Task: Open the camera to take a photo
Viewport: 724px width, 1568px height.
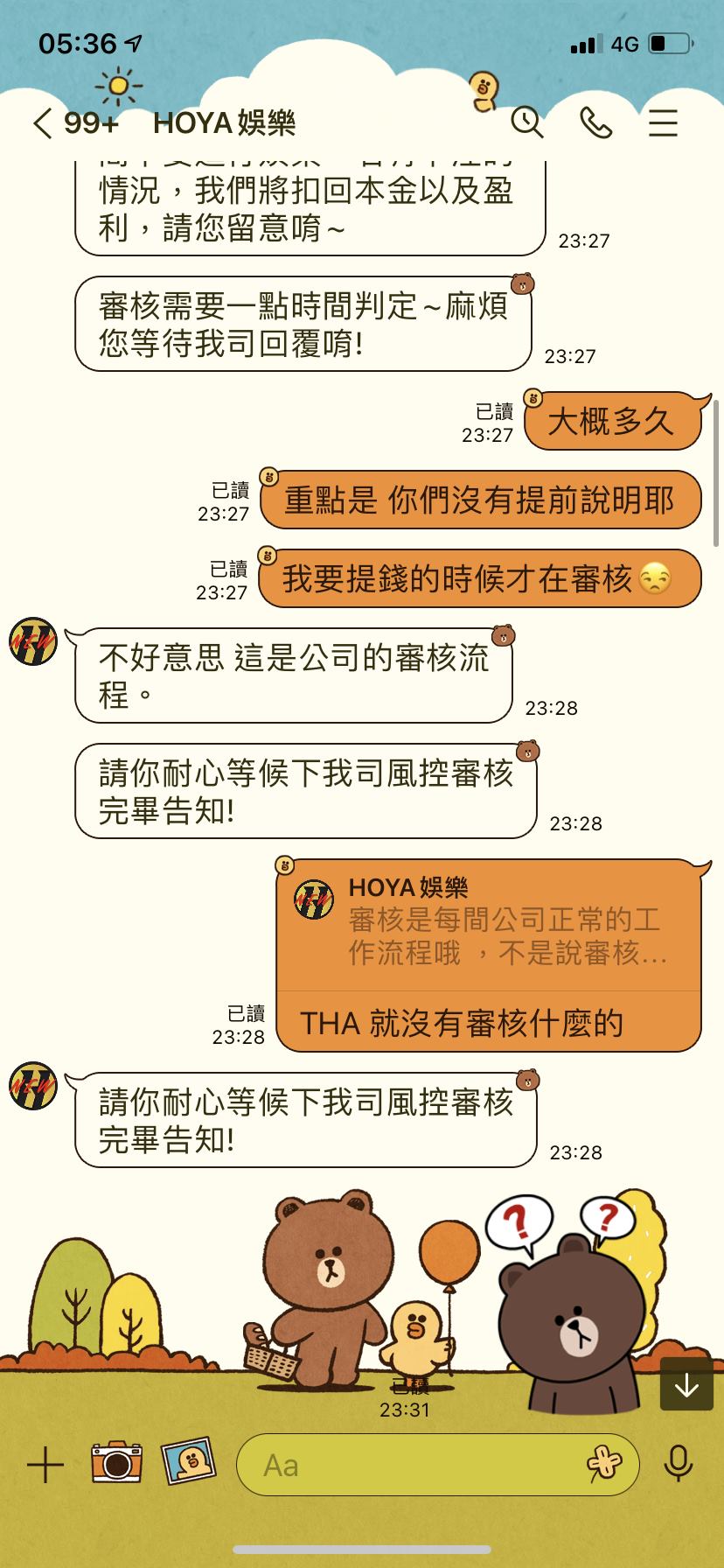Action: (x=116, y=1463)
